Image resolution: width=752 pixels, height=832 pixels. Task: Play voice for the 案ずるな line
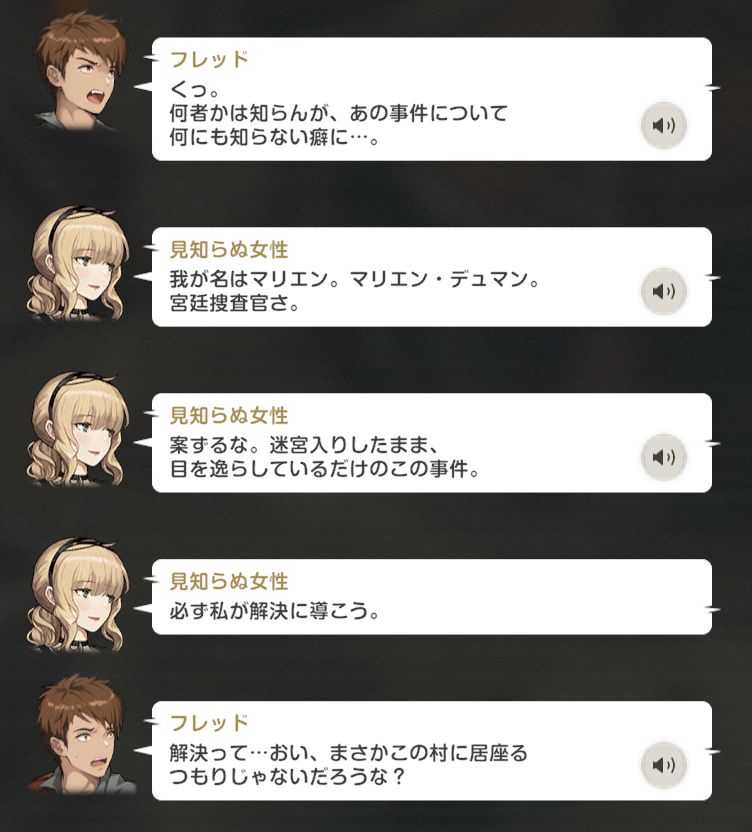pos(663,457)
